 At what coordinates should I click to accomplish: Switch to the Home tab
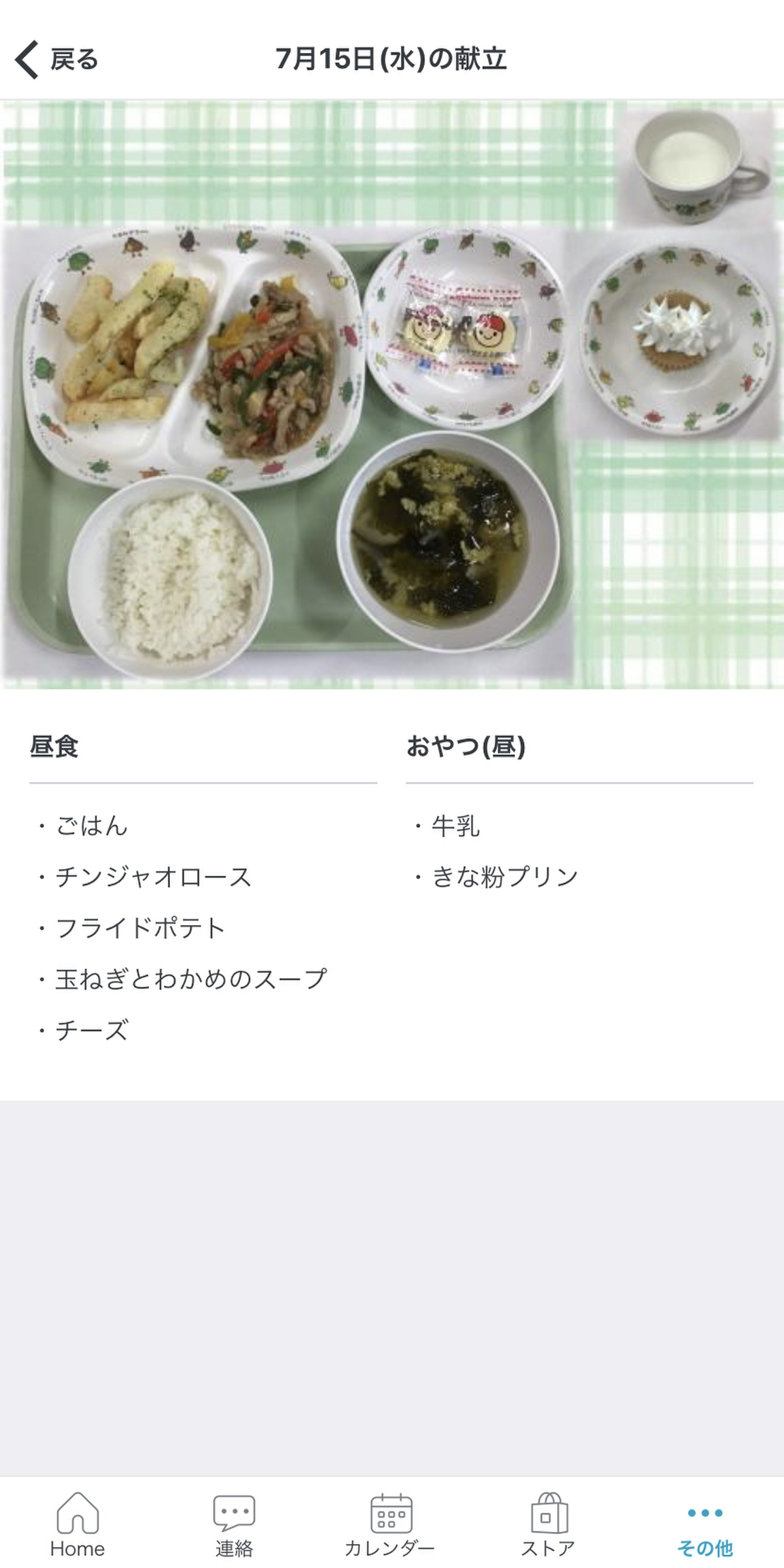pyautogui.click(x=78, y=1524)
